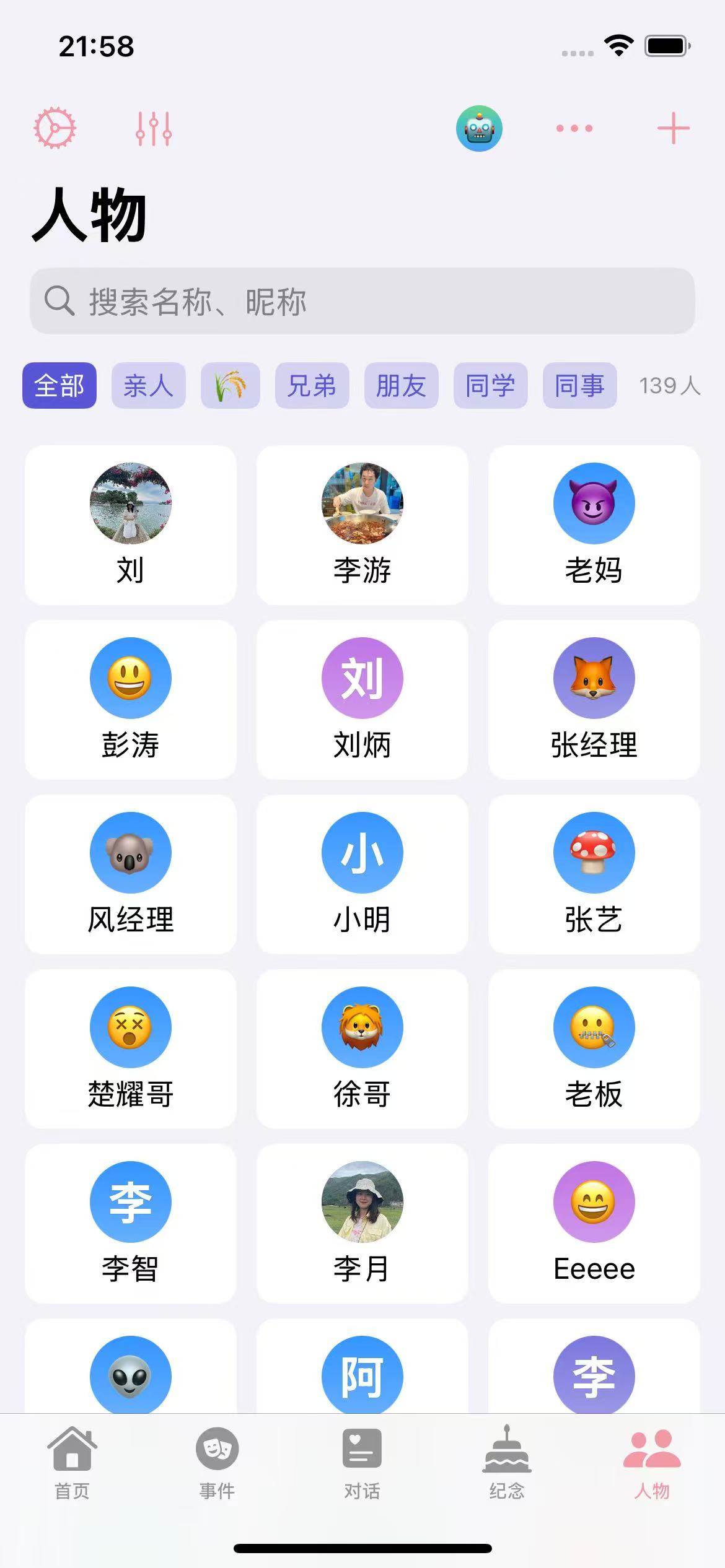Screen dimensions: 725x1568
Task: Select the wheat emoji filter chip
Action: tap(230, 386)
